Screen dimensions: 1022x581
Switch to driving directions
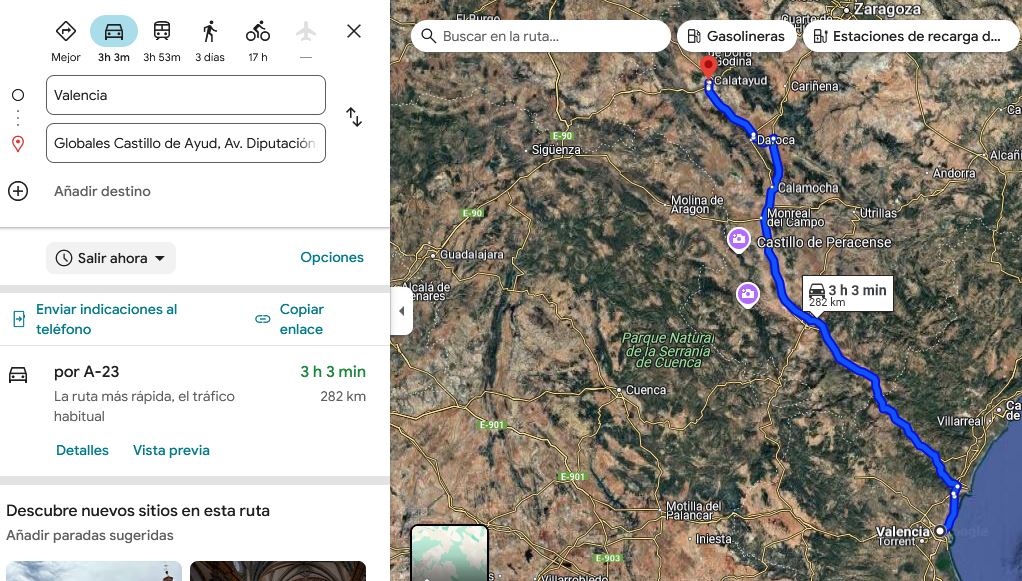point(114,32)
